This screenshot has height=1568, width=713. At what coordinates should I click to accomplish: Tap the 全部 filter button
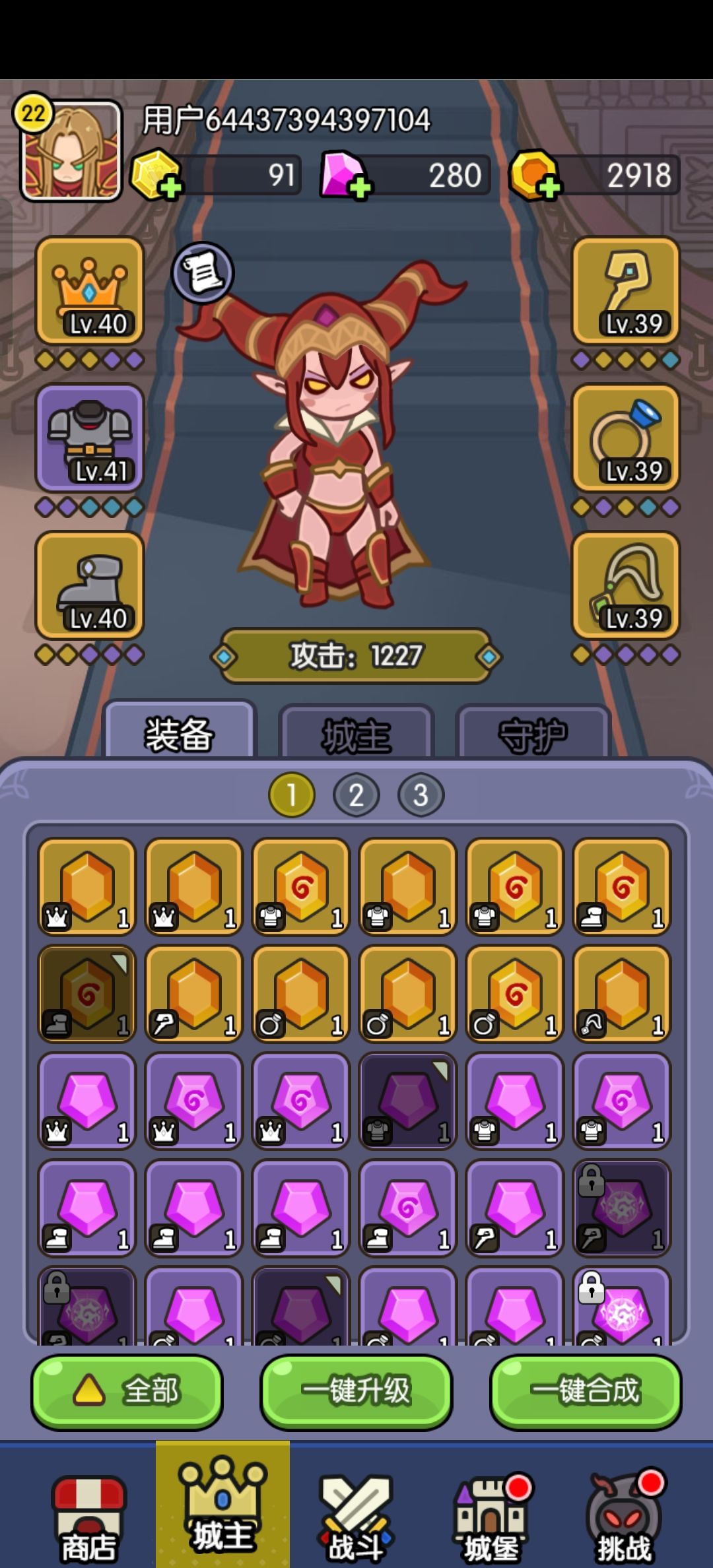click(127, 1392)
